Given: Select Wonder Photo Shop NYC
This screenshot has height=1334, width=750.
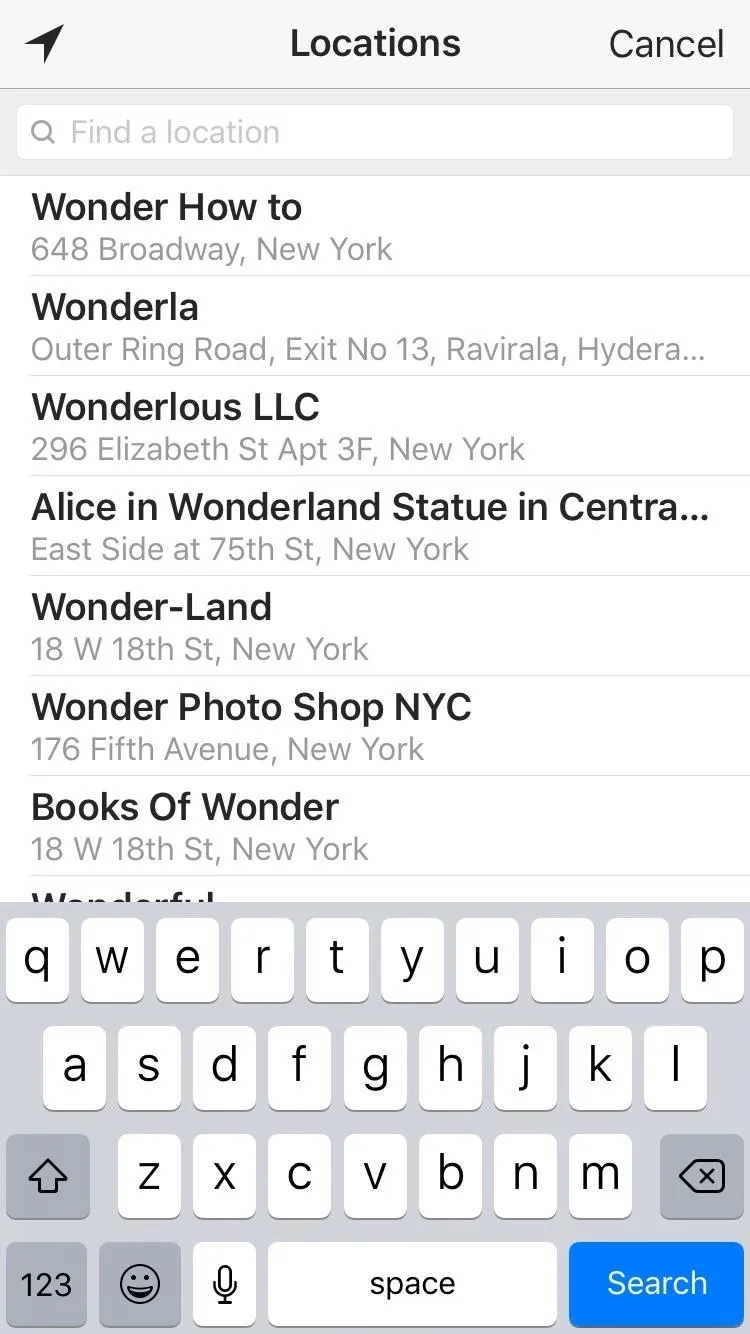Looking at the screenshot, I should (x=375, y=726).
